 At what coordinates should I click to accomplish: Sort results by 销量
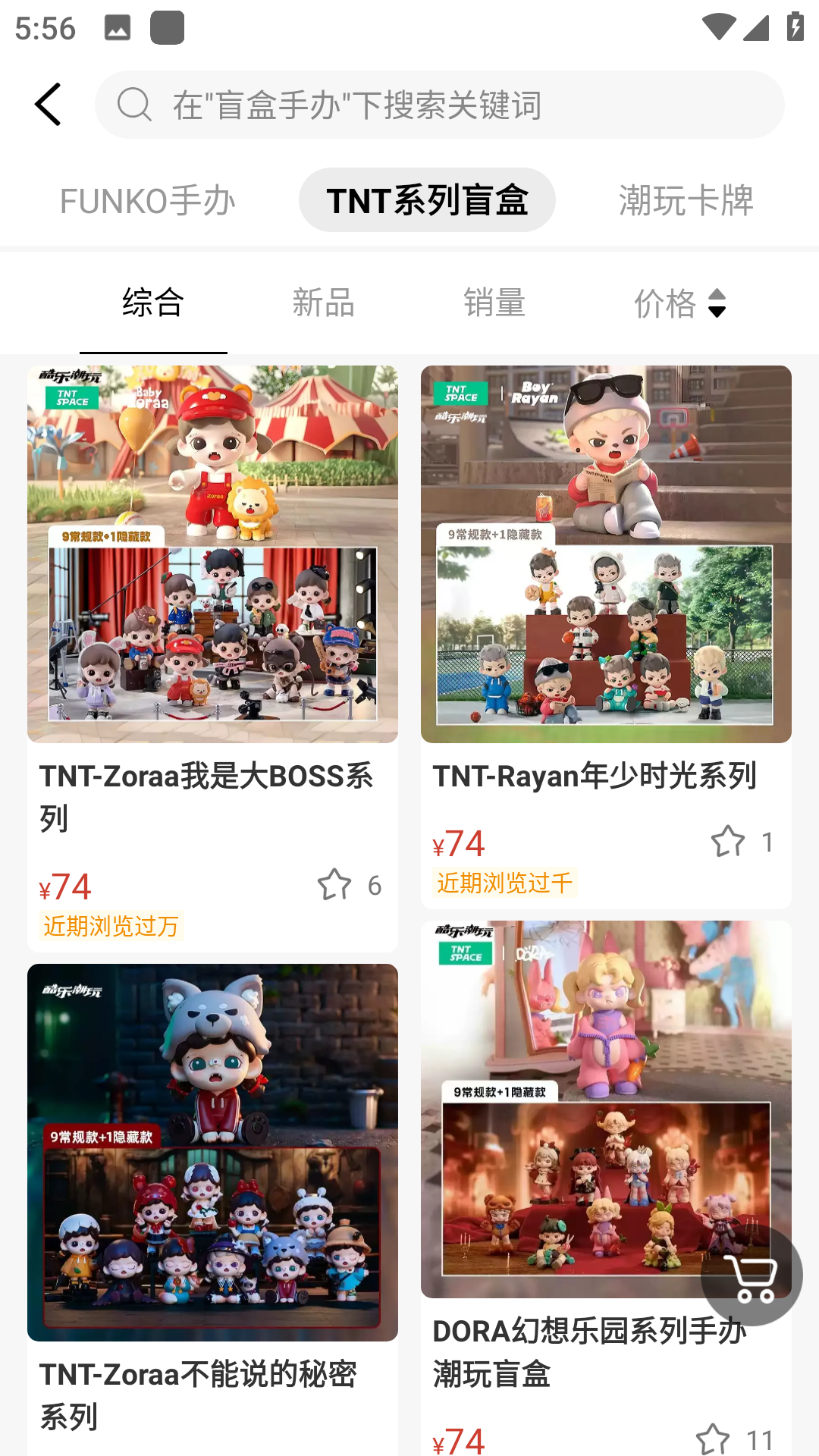494,303
